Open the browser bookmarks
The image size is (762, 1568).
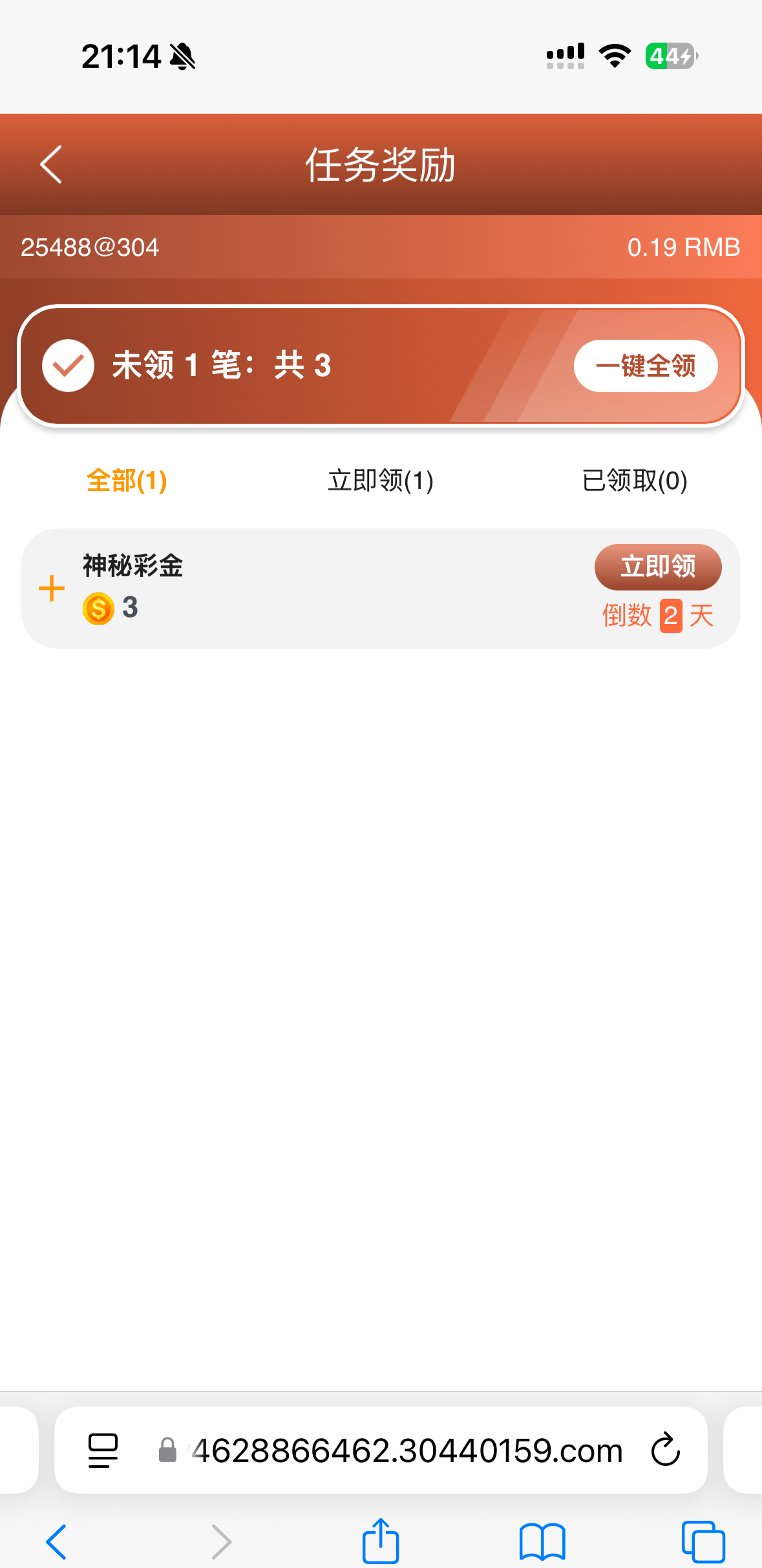click(x=542, y=1542)
